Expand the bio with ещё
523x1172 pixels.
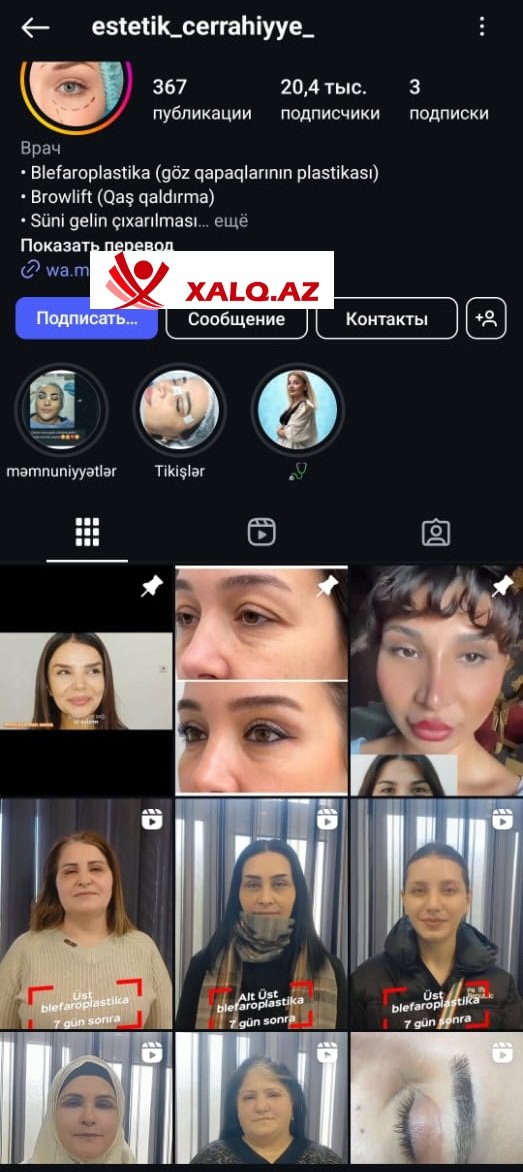[x=231, y=221]
